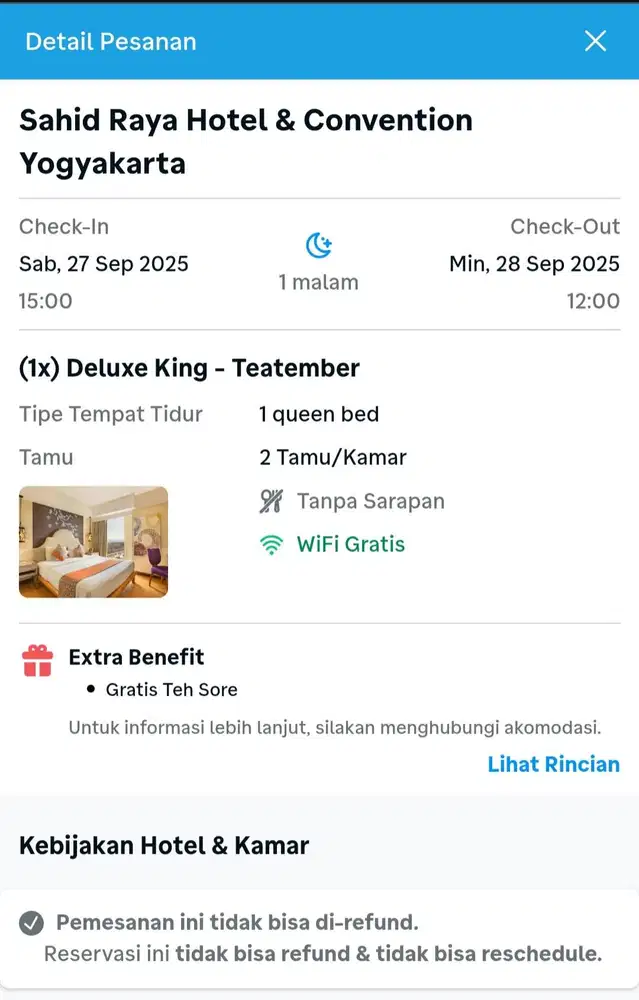Open the Lihat Rincian link

pyautogui.click(x=553, y=765)
